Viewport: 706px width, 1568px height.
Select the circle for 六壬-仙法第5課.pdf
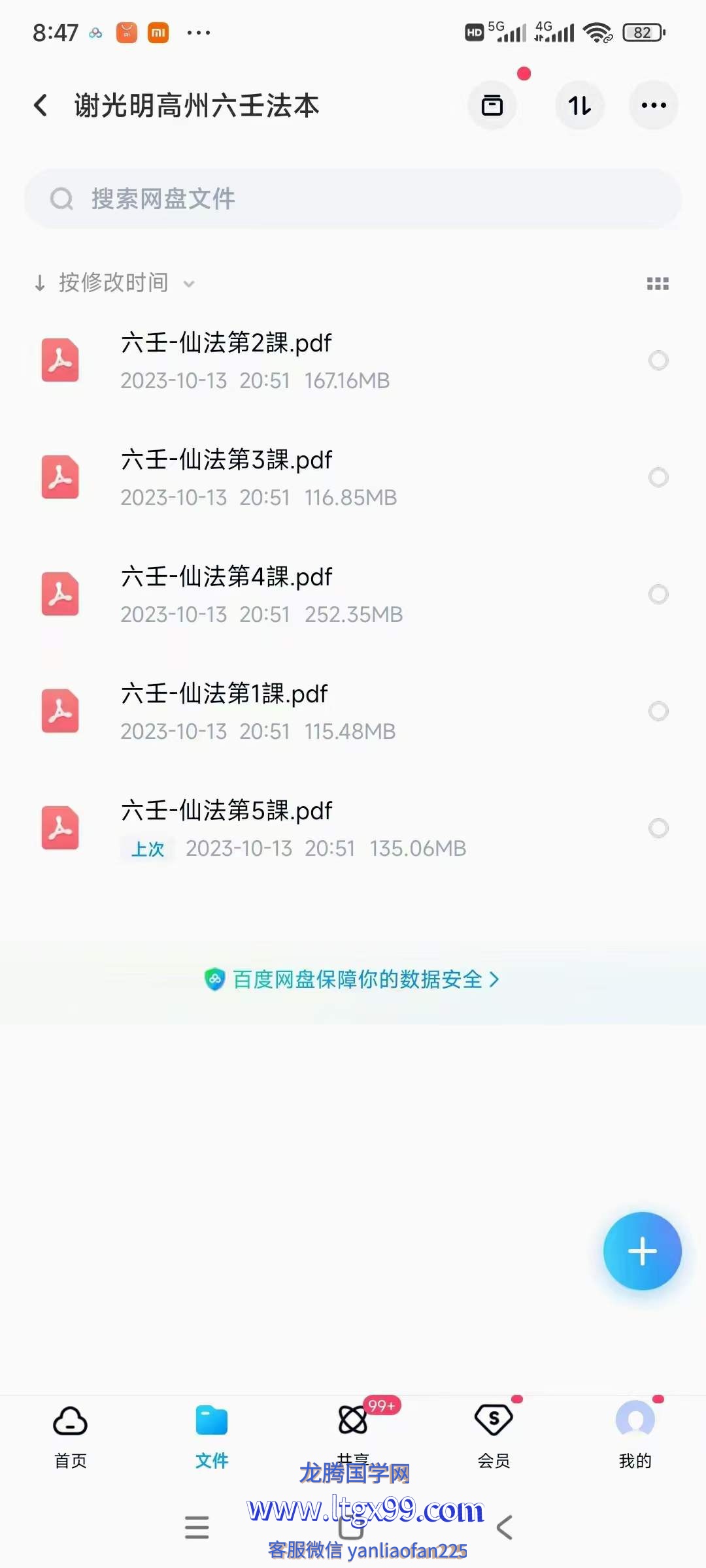tap(658, 828)
